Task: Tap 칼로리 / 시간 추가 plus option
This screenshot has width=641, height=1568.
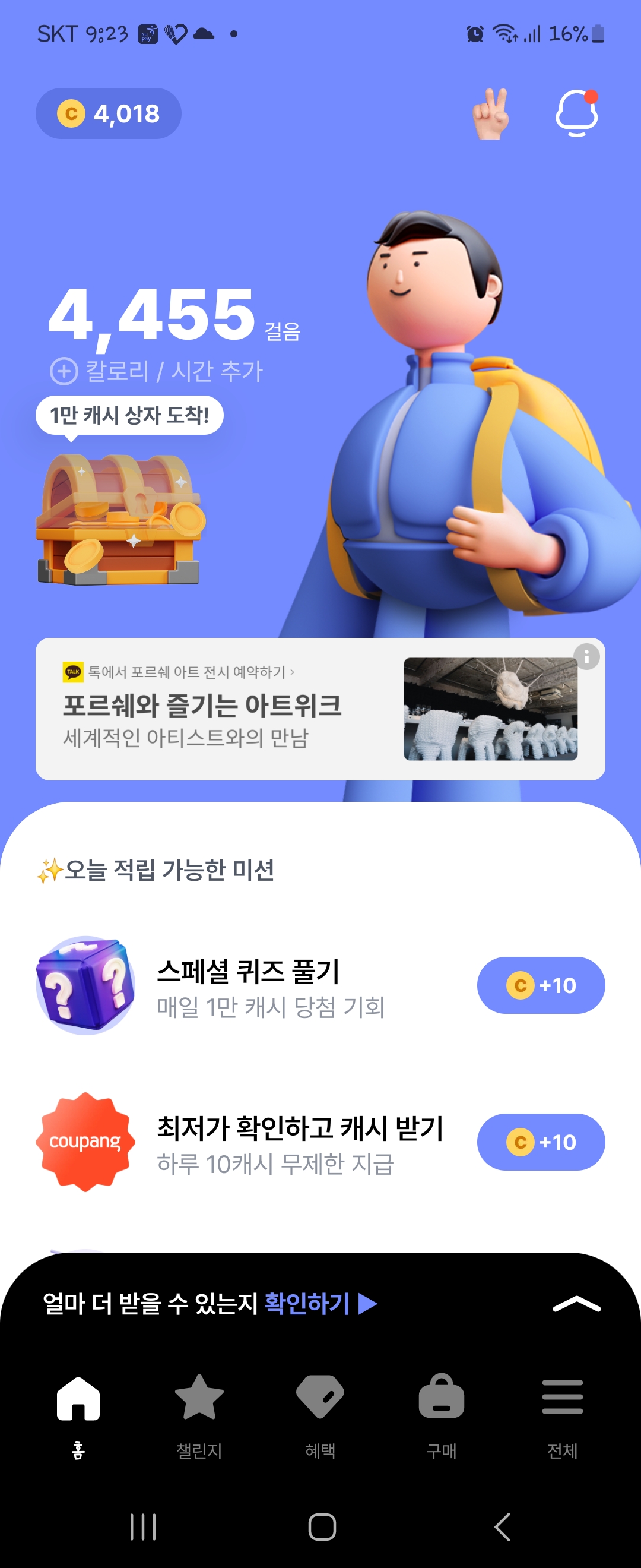Action: tap(156, 371)
